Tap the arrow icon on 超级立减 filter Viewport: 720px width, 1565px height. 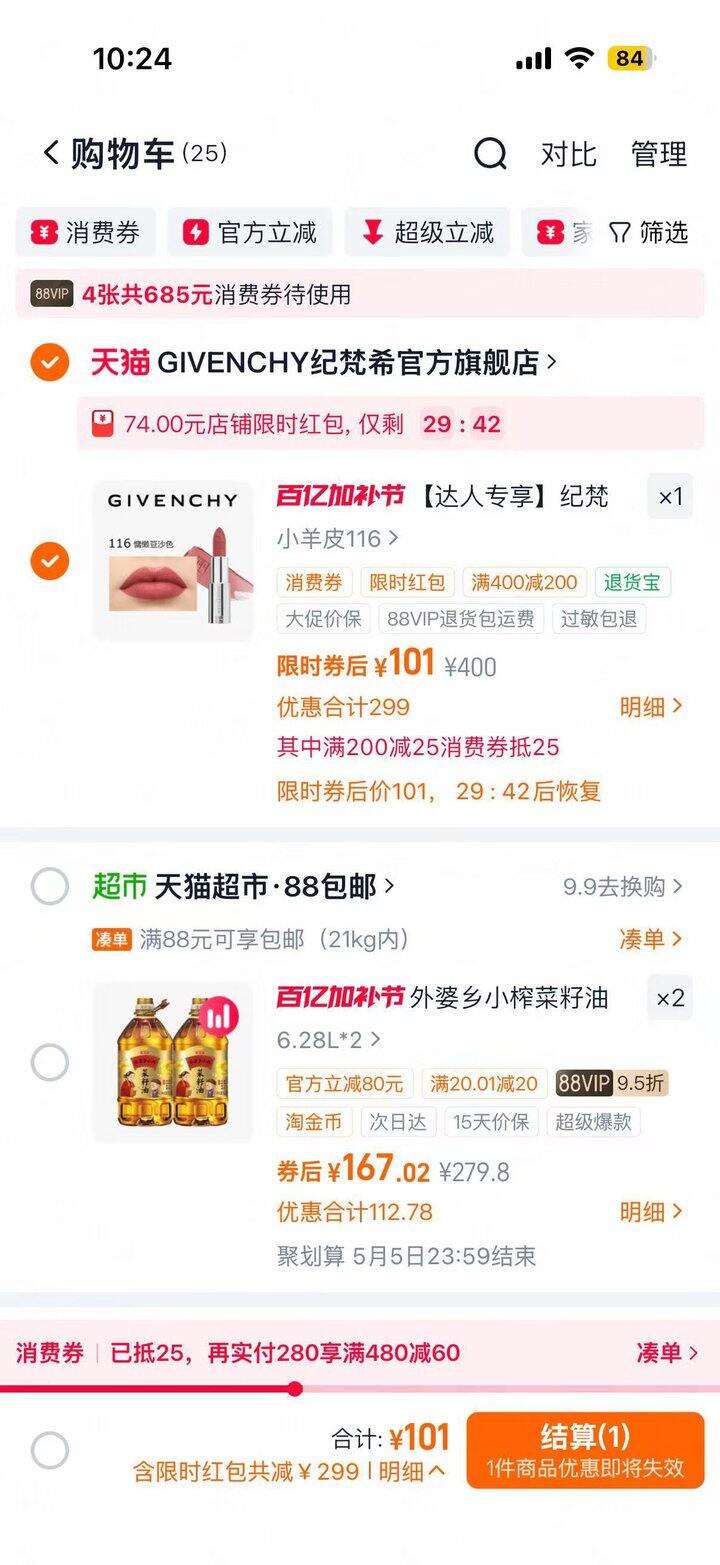[x=371, y=232]
